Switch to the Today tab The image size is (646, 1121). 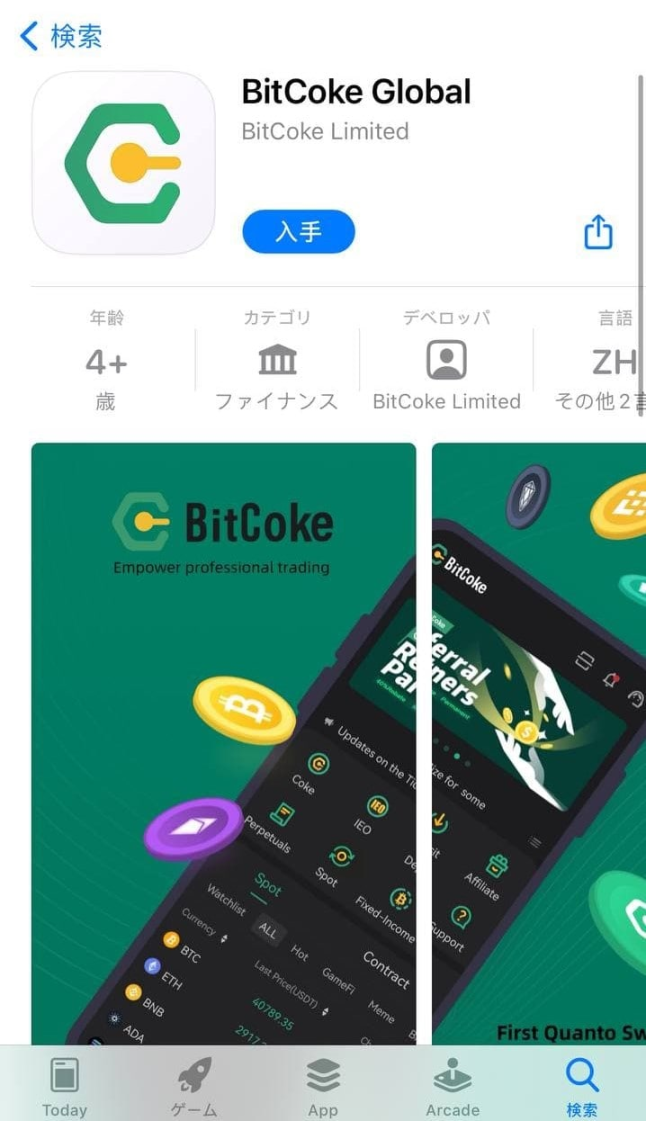pyautogui.click(x=64, y=1087)
